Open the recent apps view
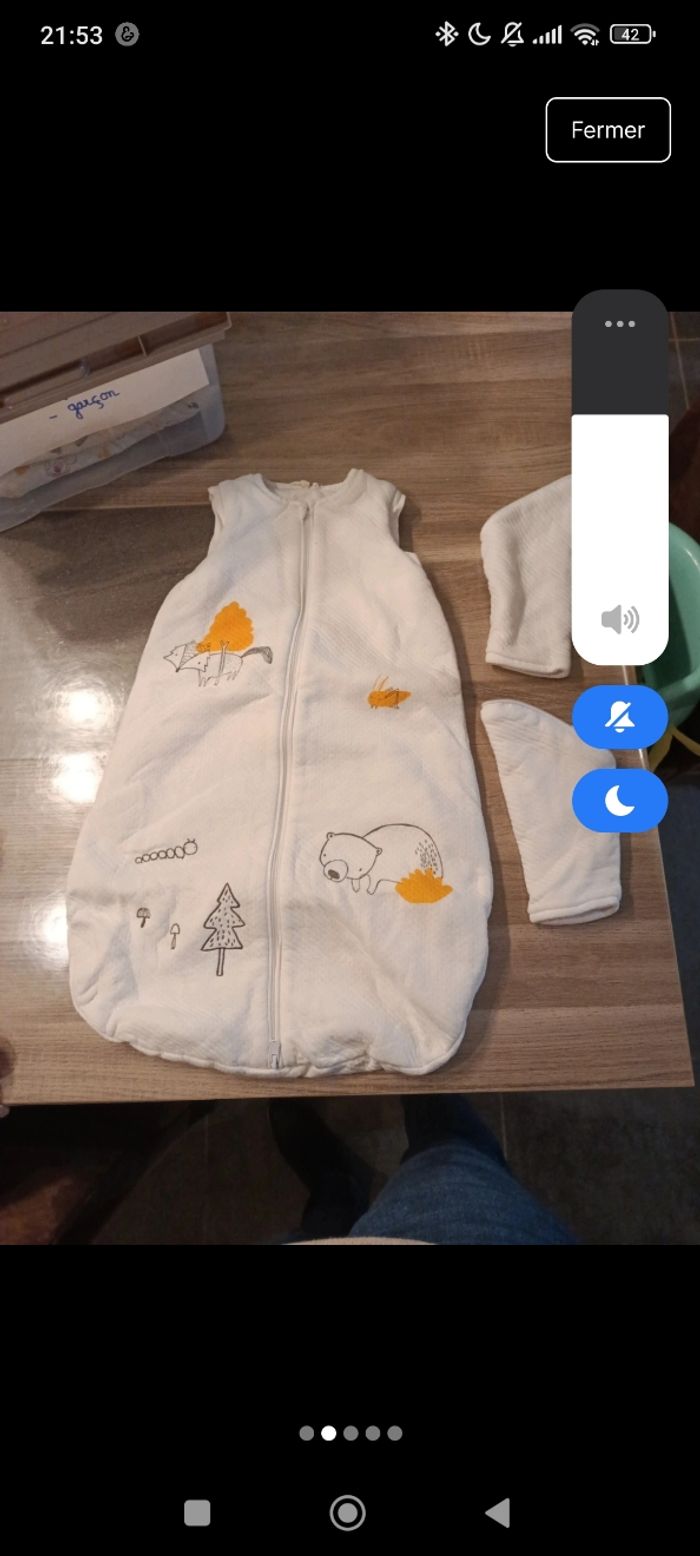This screenshot has width=700, height=1556. coord(198,1513)
